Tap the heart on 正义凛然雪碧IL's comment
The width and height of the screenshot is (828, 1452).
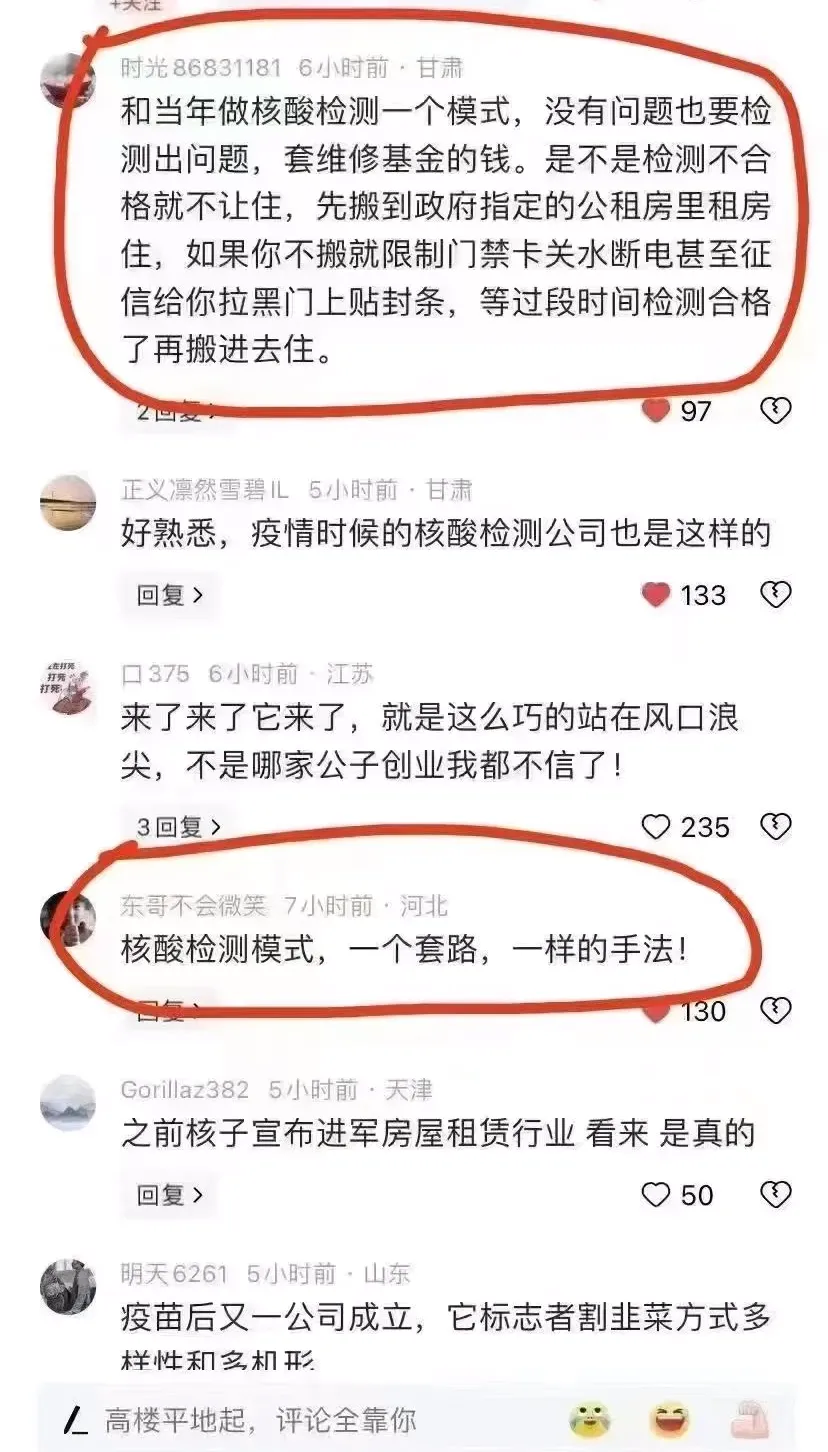[655, 595]
